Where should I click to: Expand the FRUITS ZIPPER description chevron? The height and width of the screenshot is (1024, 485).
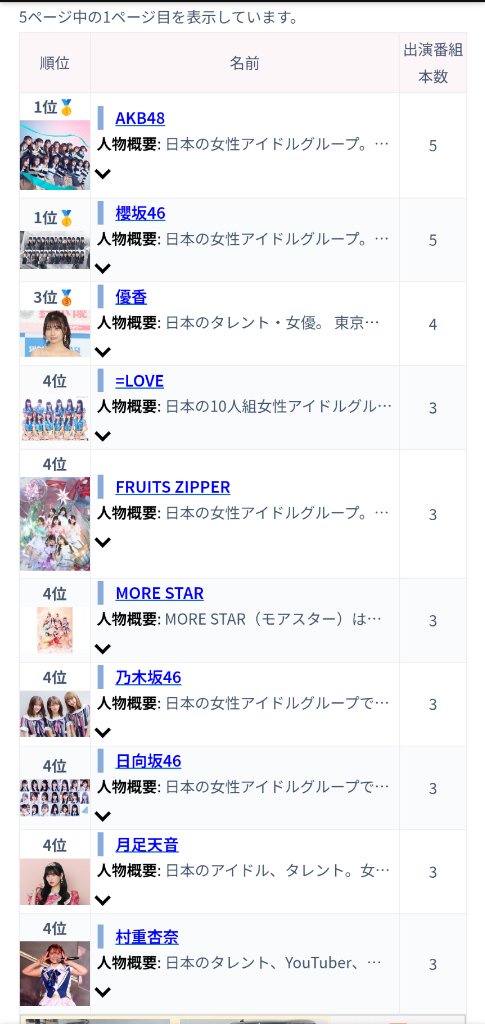tap(102, 542)
